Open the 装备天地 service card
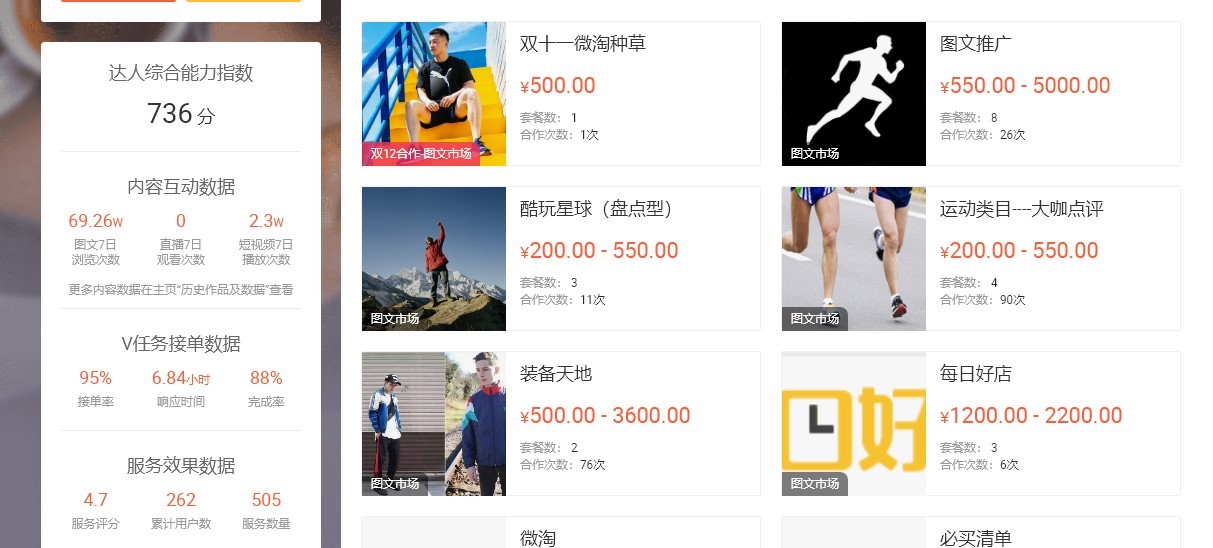The height and width of the screenshot is (548, 1213). [556, 374]
